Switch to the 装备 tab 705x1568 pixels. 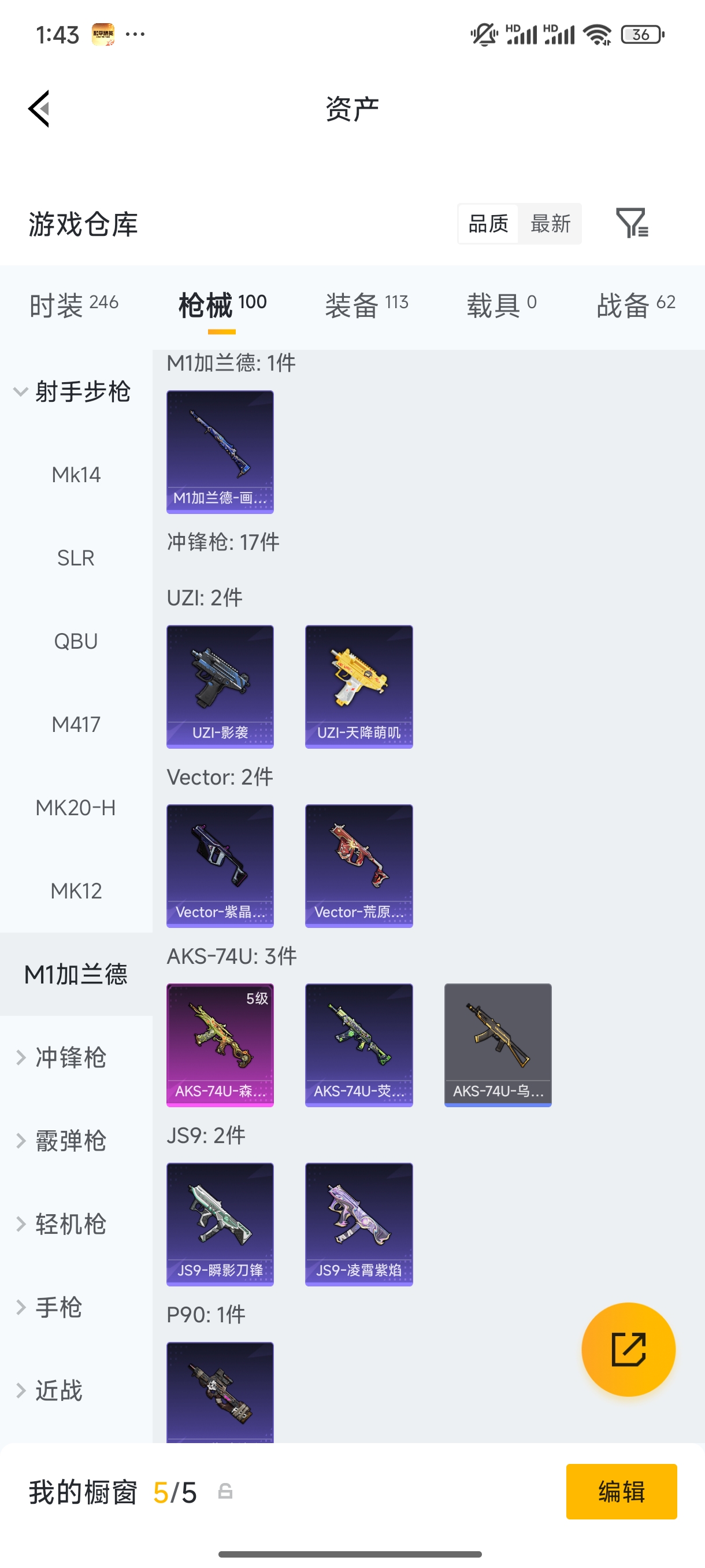367,305
